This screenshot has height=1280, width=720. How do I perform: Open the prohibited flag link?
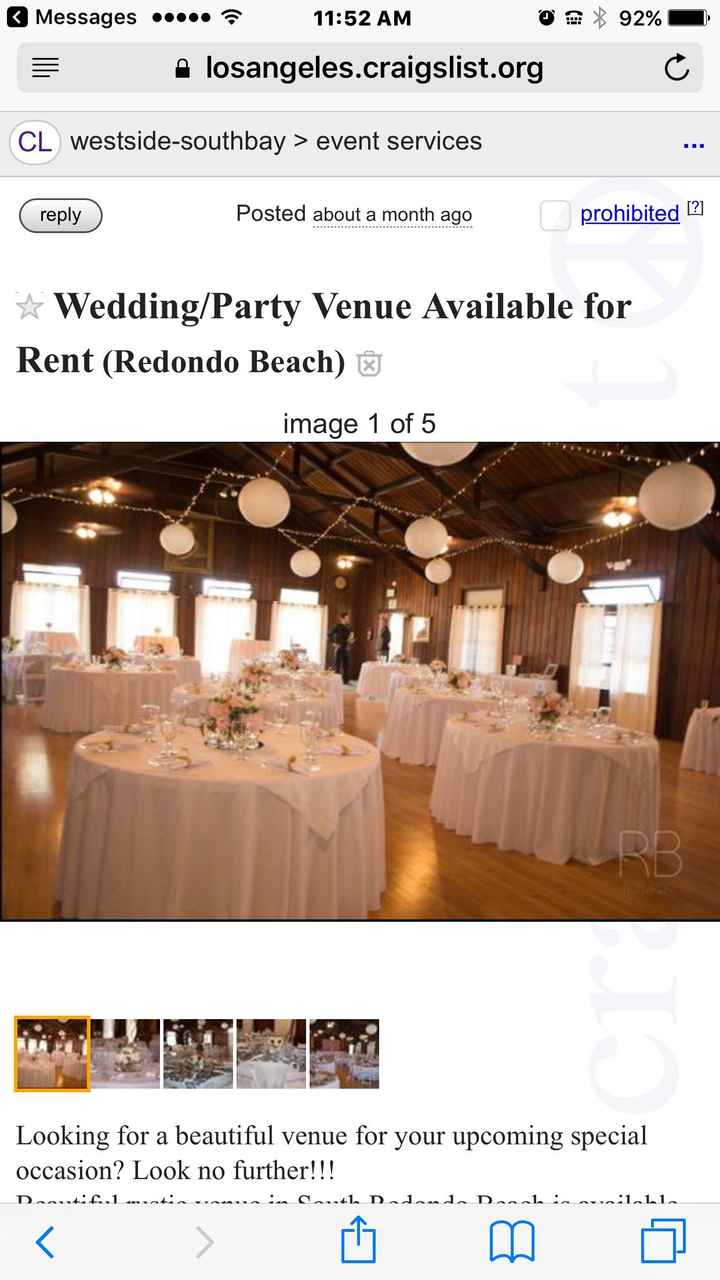point(629,213)
